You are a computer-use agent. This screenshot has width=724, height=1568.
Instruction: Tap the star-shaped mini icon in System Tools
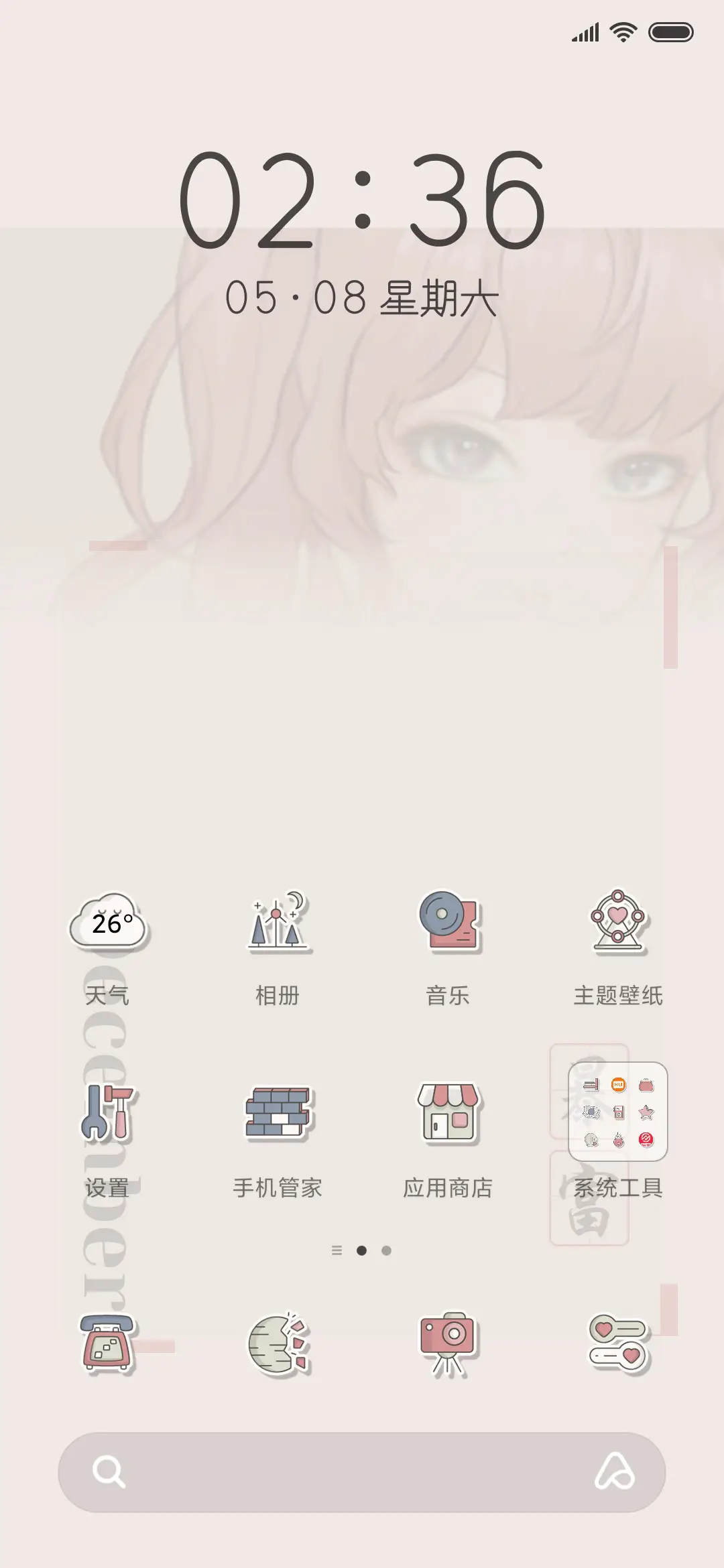(646, 1112)
